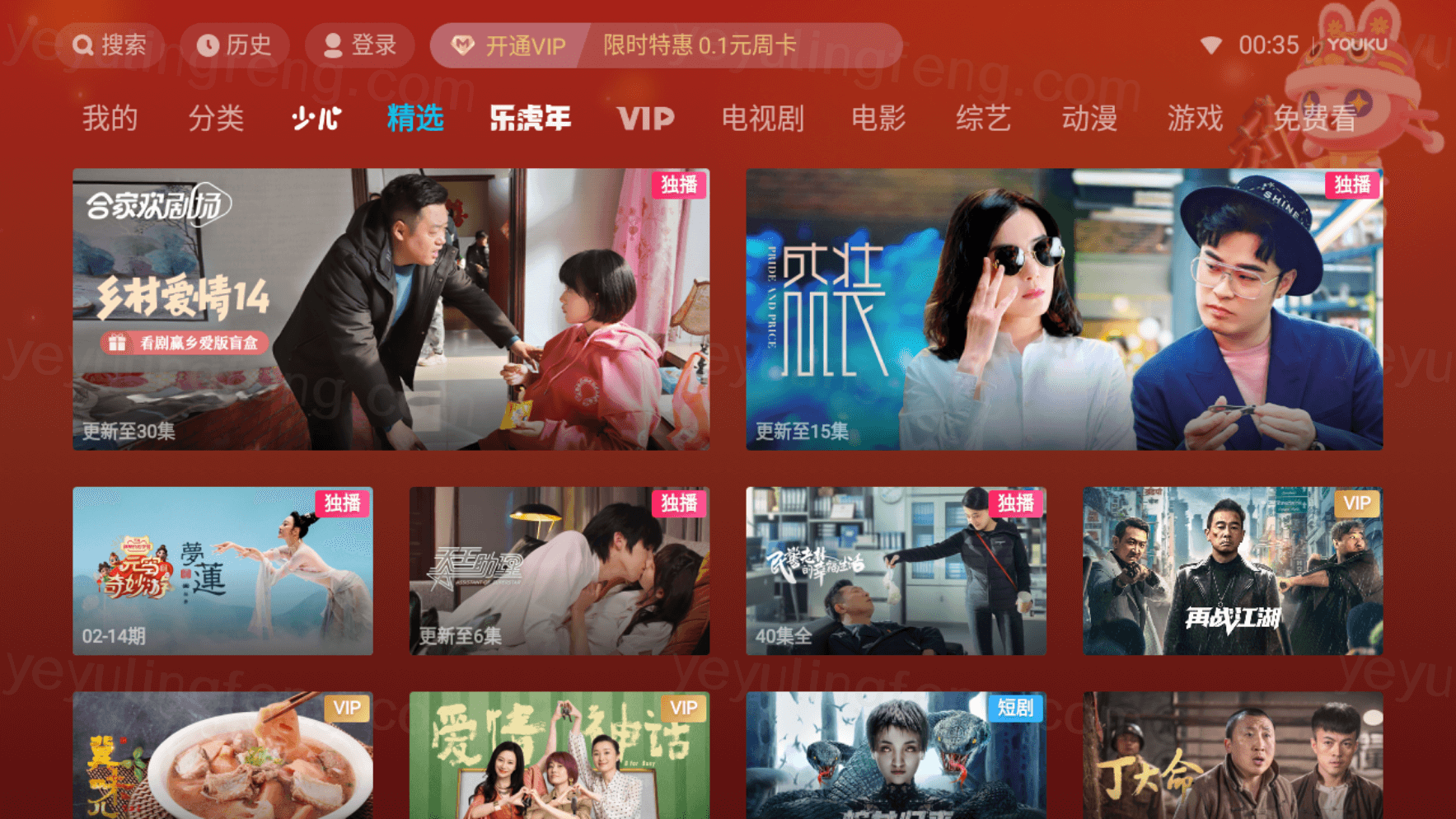This screenshot has width=1456, height=819.
Task: Select the 少儿 tab
Action: tap(316, 119)
